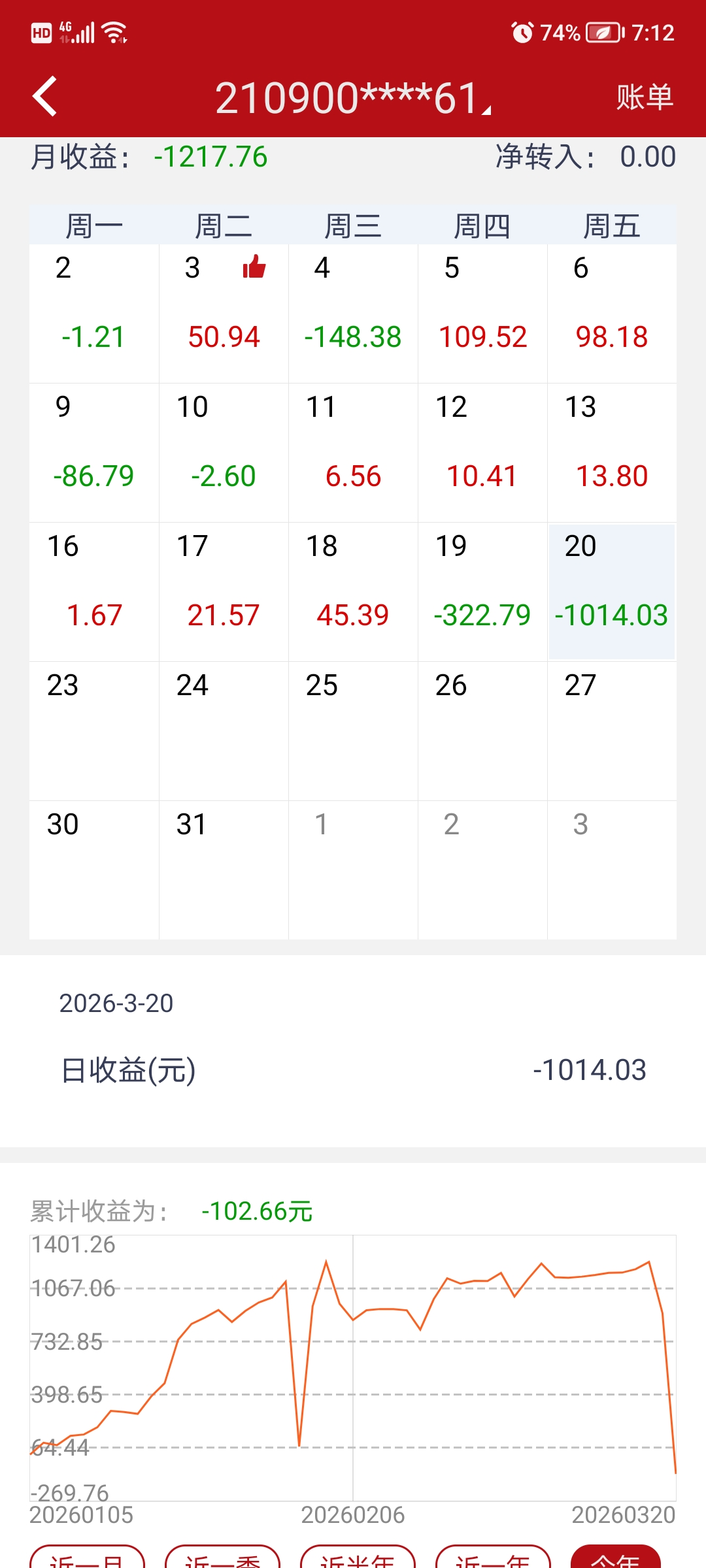706x1568 pixels.
Task: Open the account selector 210900****61
Action: coord(353,98)
